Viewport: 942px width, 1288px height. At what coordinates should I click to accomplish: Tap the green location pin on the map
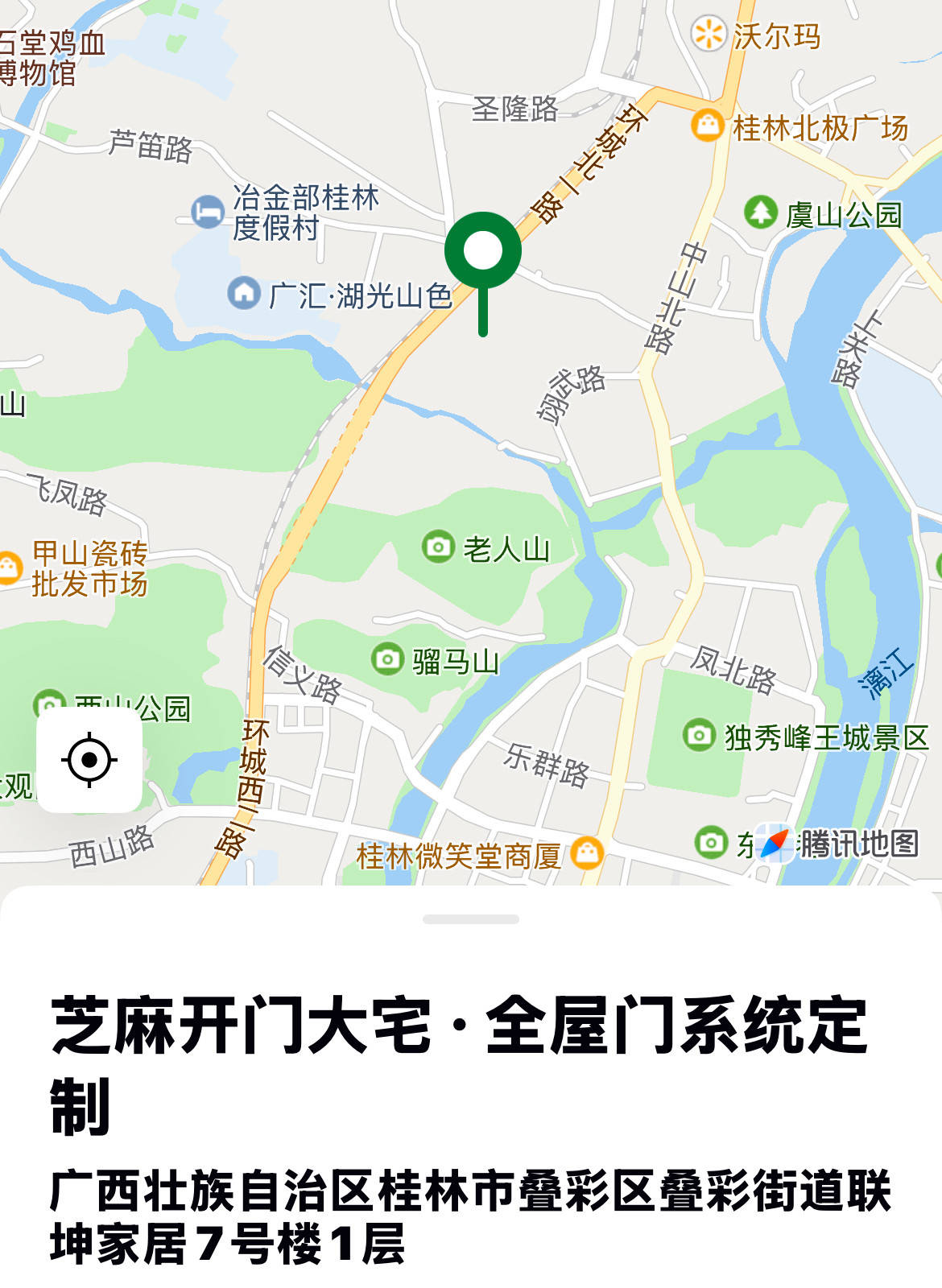pos(483,253)
